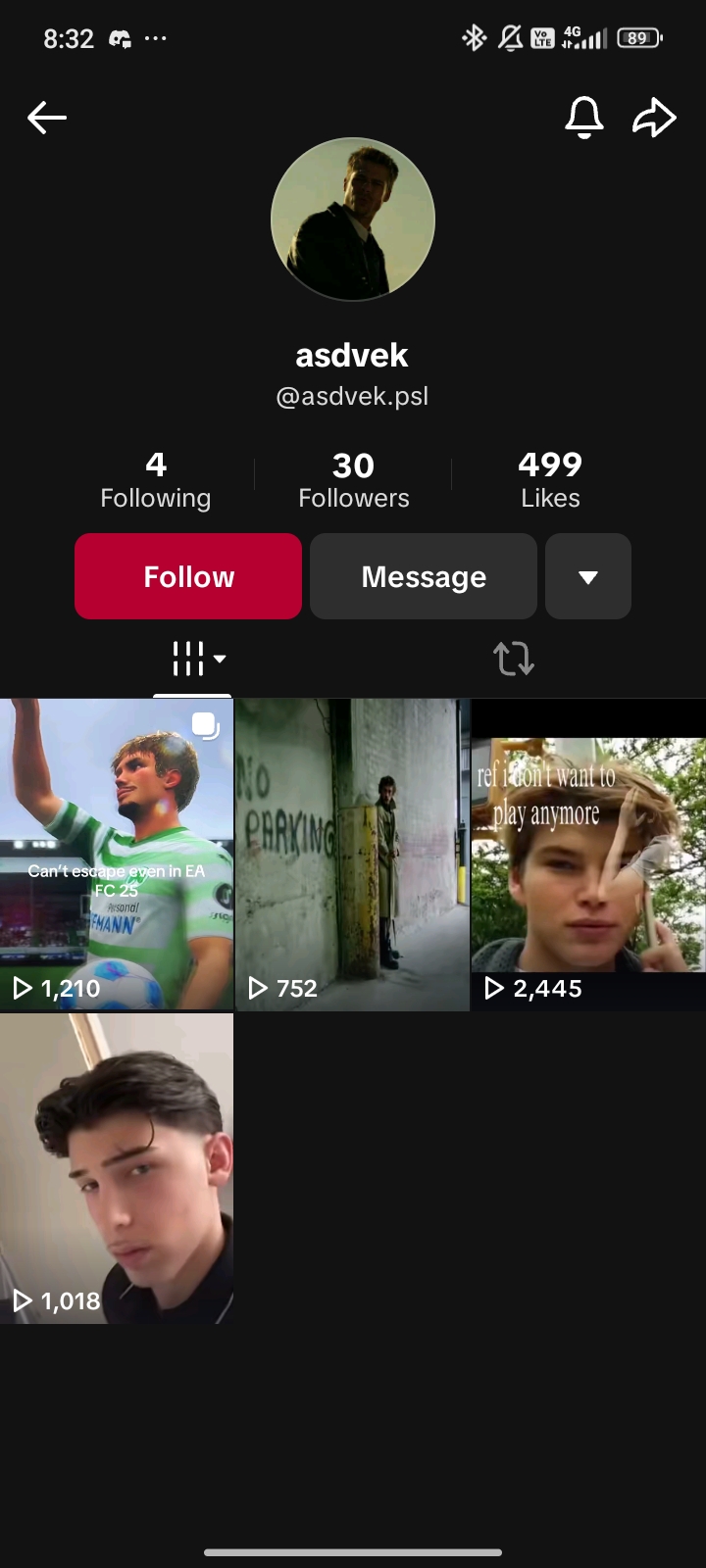Viewport: 706px width, 1568px height.
Task: Share this profile using the arrow icon
Action: (654, 118)
